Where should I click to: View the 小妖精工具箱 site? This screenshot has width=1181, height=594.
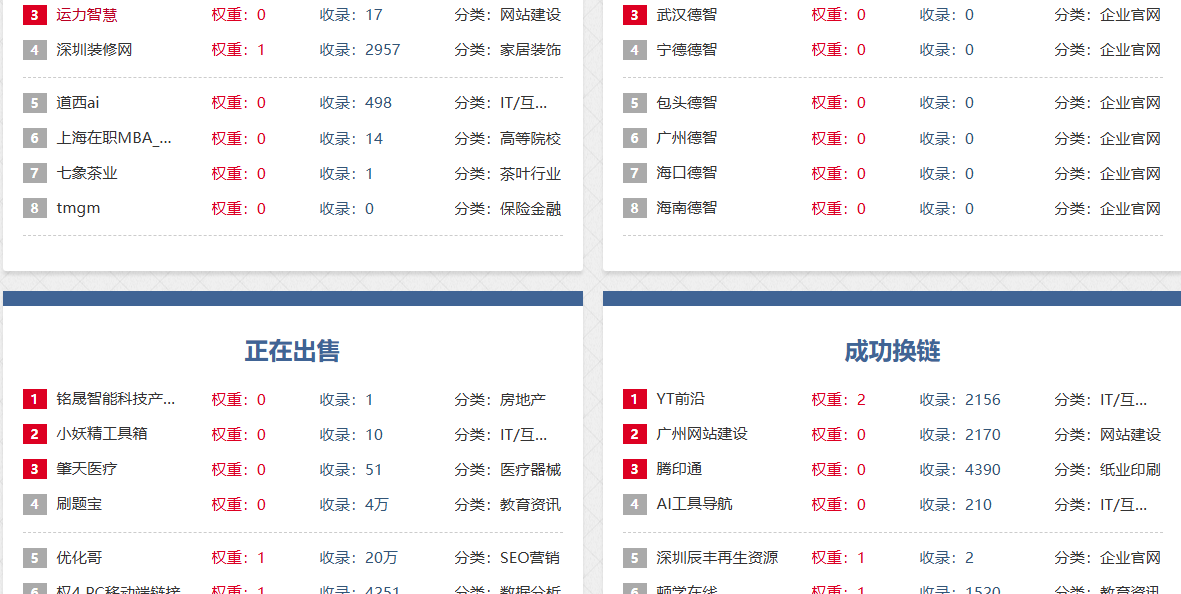[102, 434]
